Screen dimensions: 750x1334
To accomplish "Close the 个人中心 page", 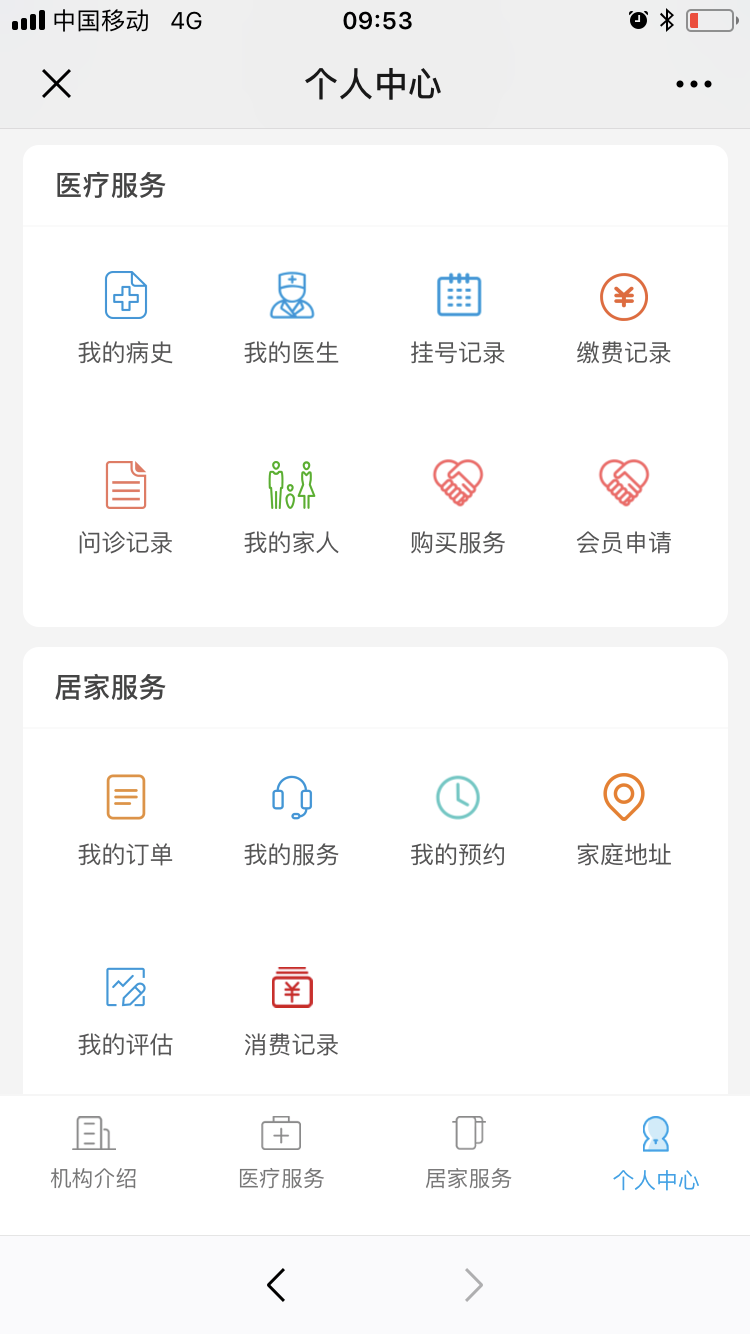I will (x=56, y=83).
